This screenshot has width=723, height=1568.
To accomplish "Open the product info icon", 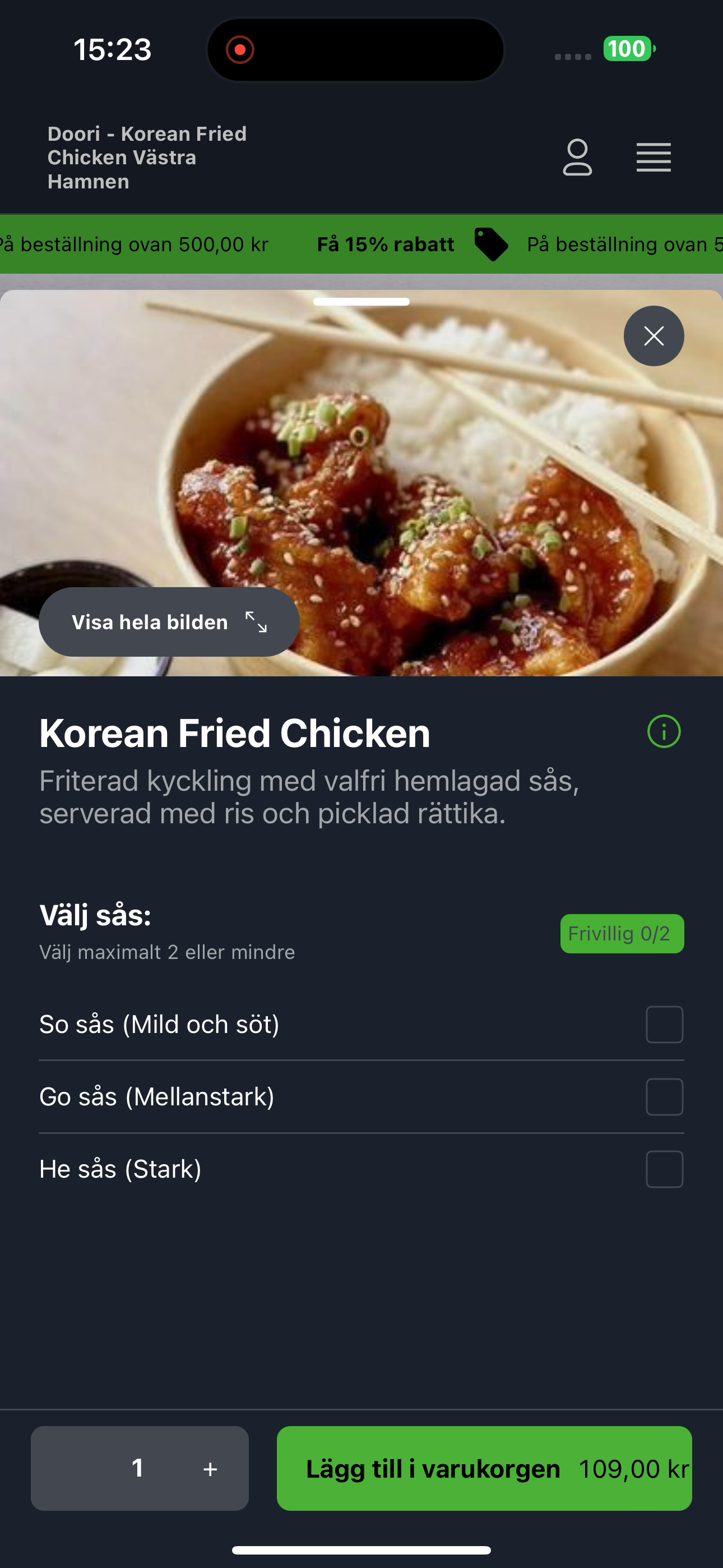I will pyautogui.click(x=664, y=731).
